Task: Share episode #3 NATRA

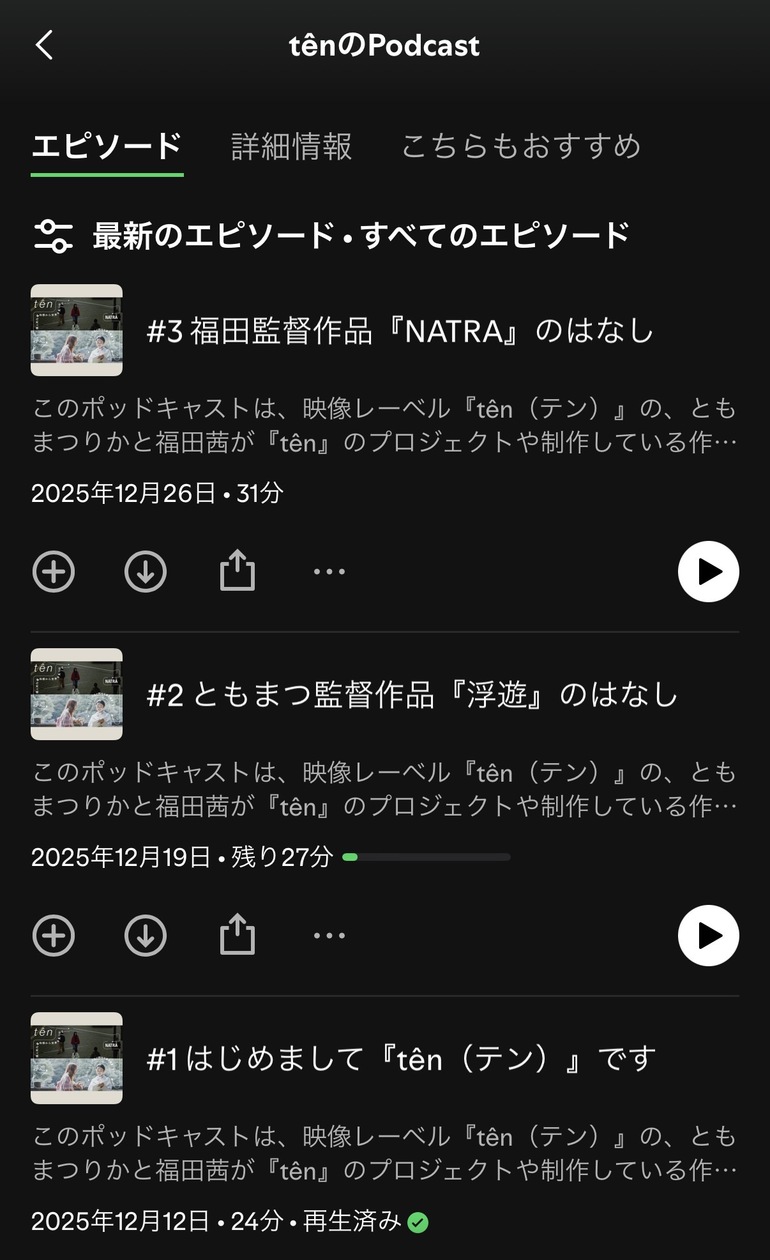Action: coord(237,572)
